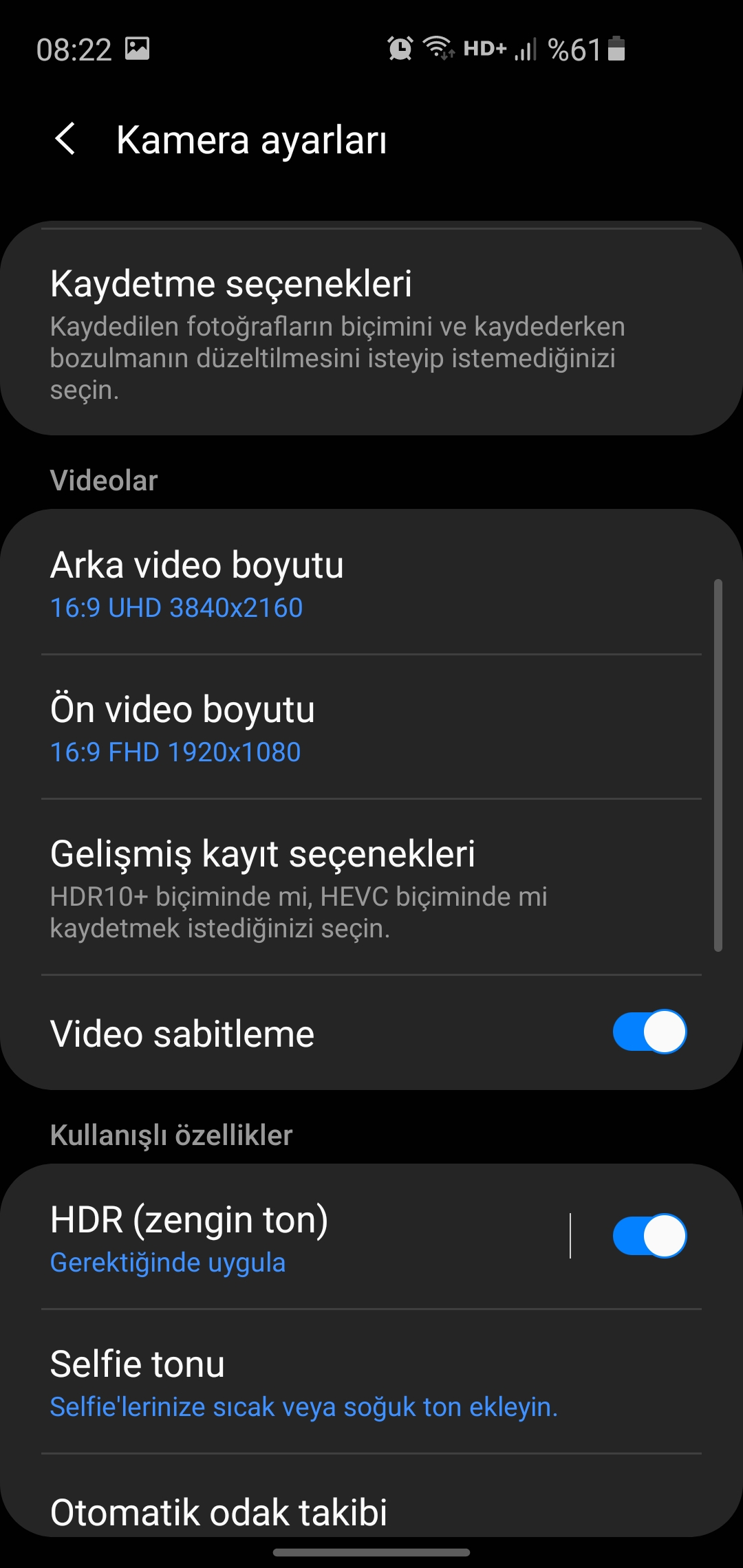Open Gelişmiş kayıt seçenekleri
Viewport: 743px width, 1568px height.
click(371, 887)
